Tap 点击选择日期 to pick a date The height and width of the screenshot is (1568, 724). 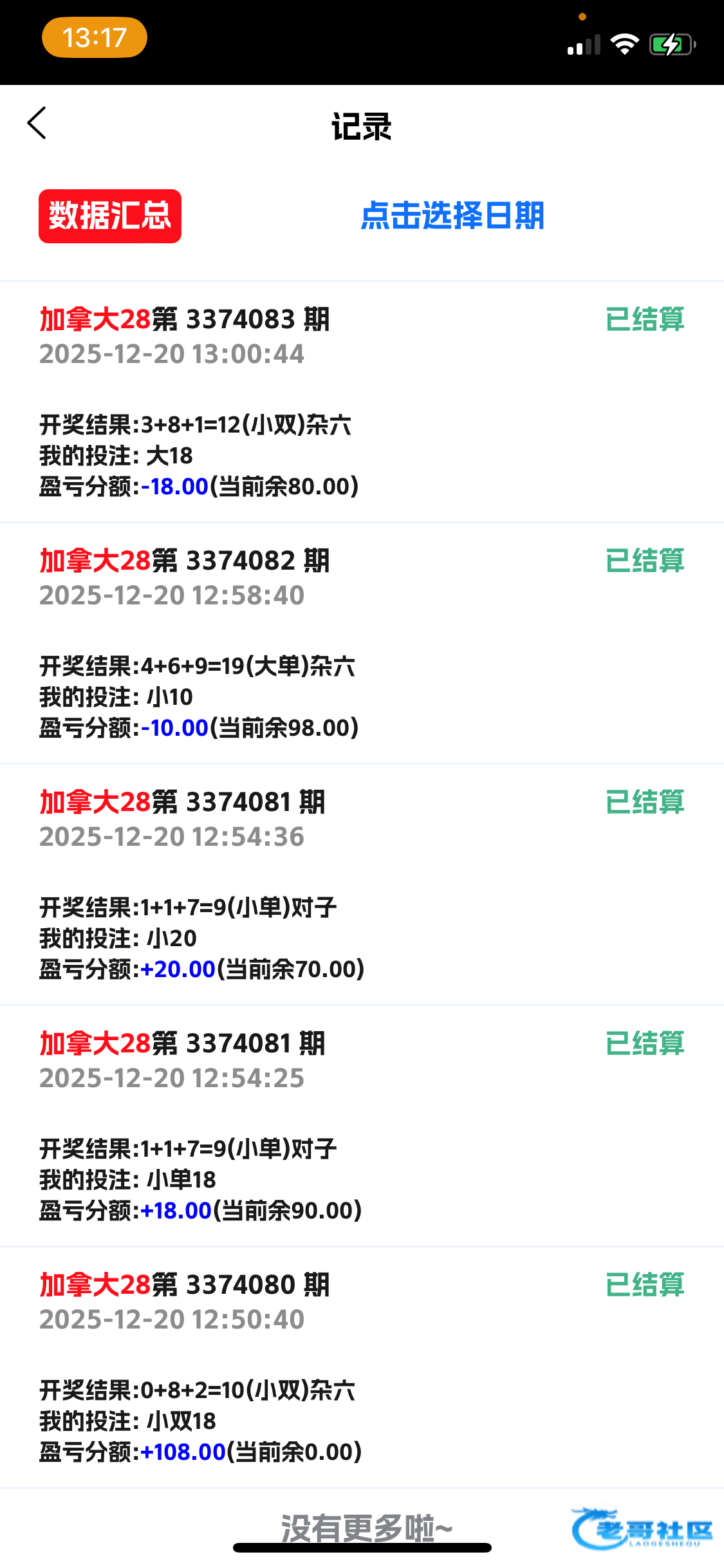tap(452, 216)
